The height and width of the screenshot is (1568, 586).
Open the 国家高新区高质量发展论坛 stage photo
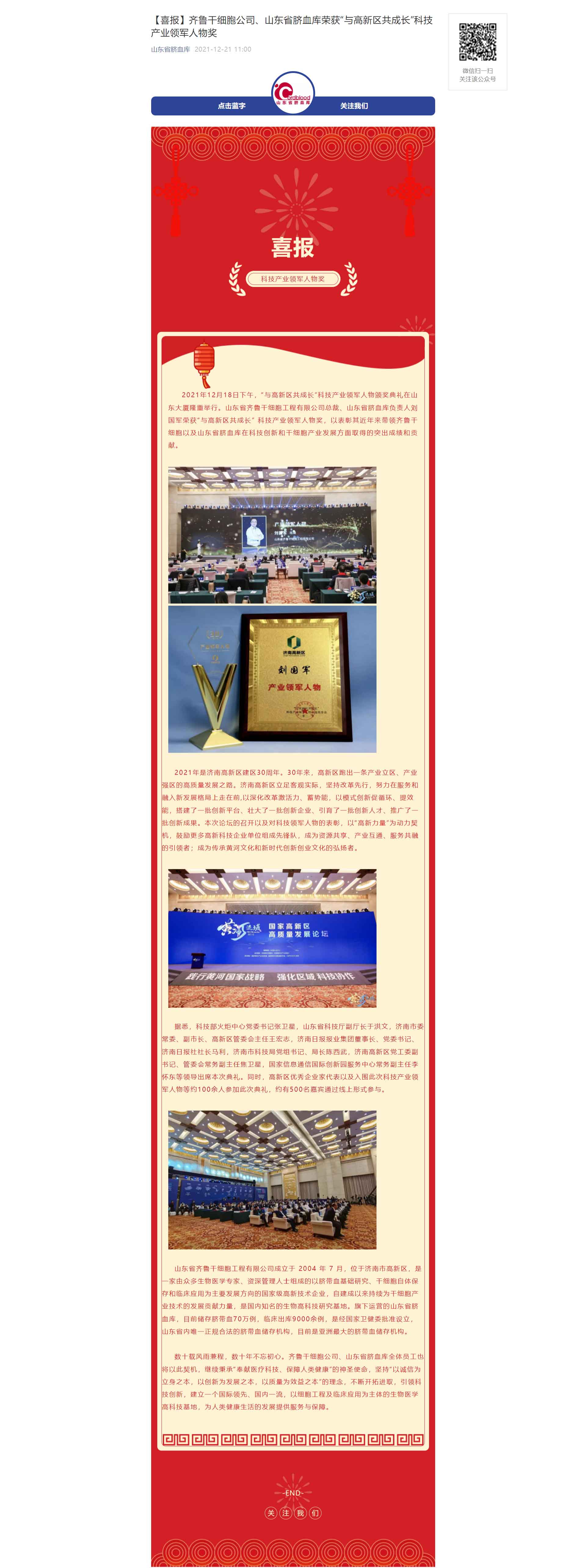coord(272,938)
